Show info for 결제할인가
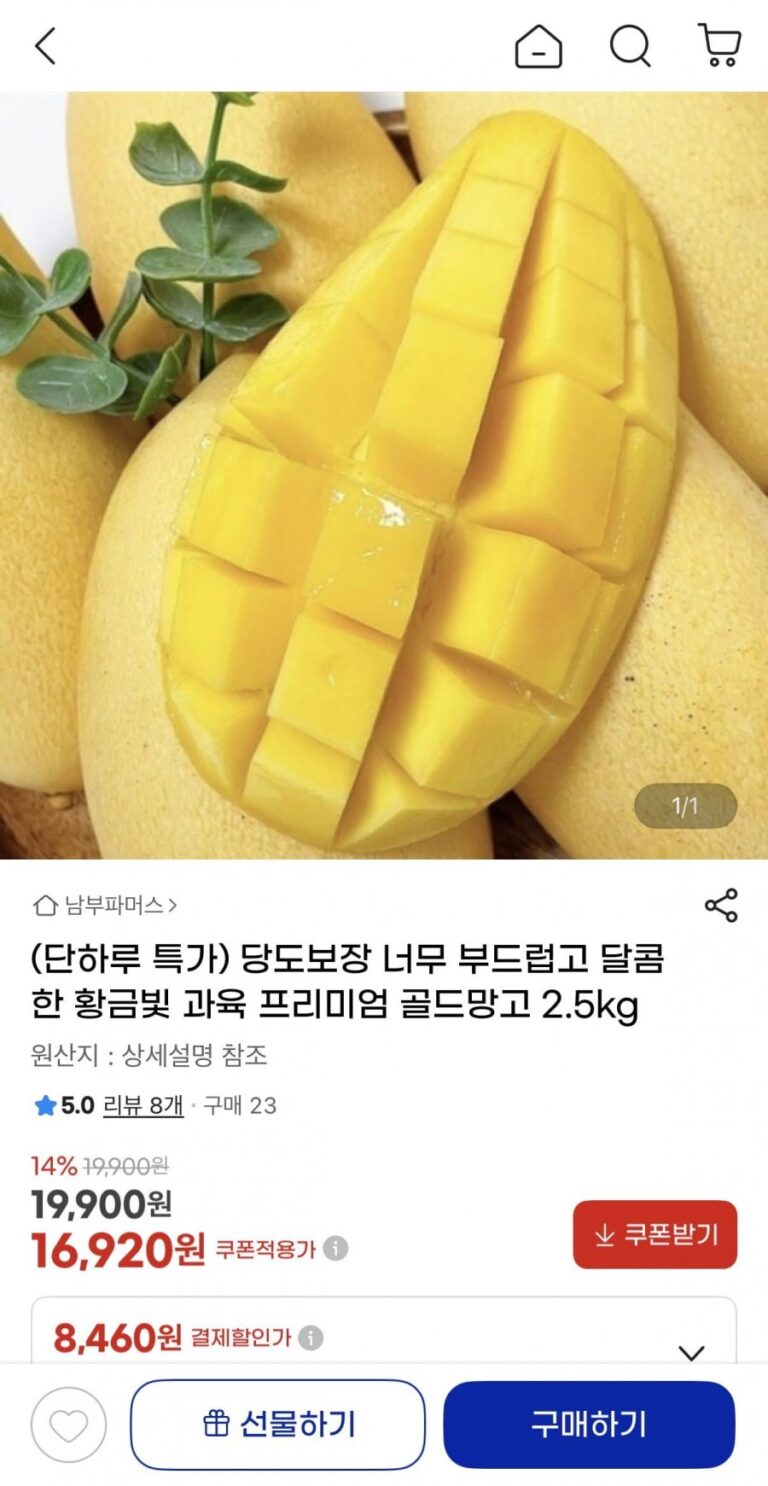Image resolution: width=768 pixels, height=1486 pixels. tap(311, 1338)
